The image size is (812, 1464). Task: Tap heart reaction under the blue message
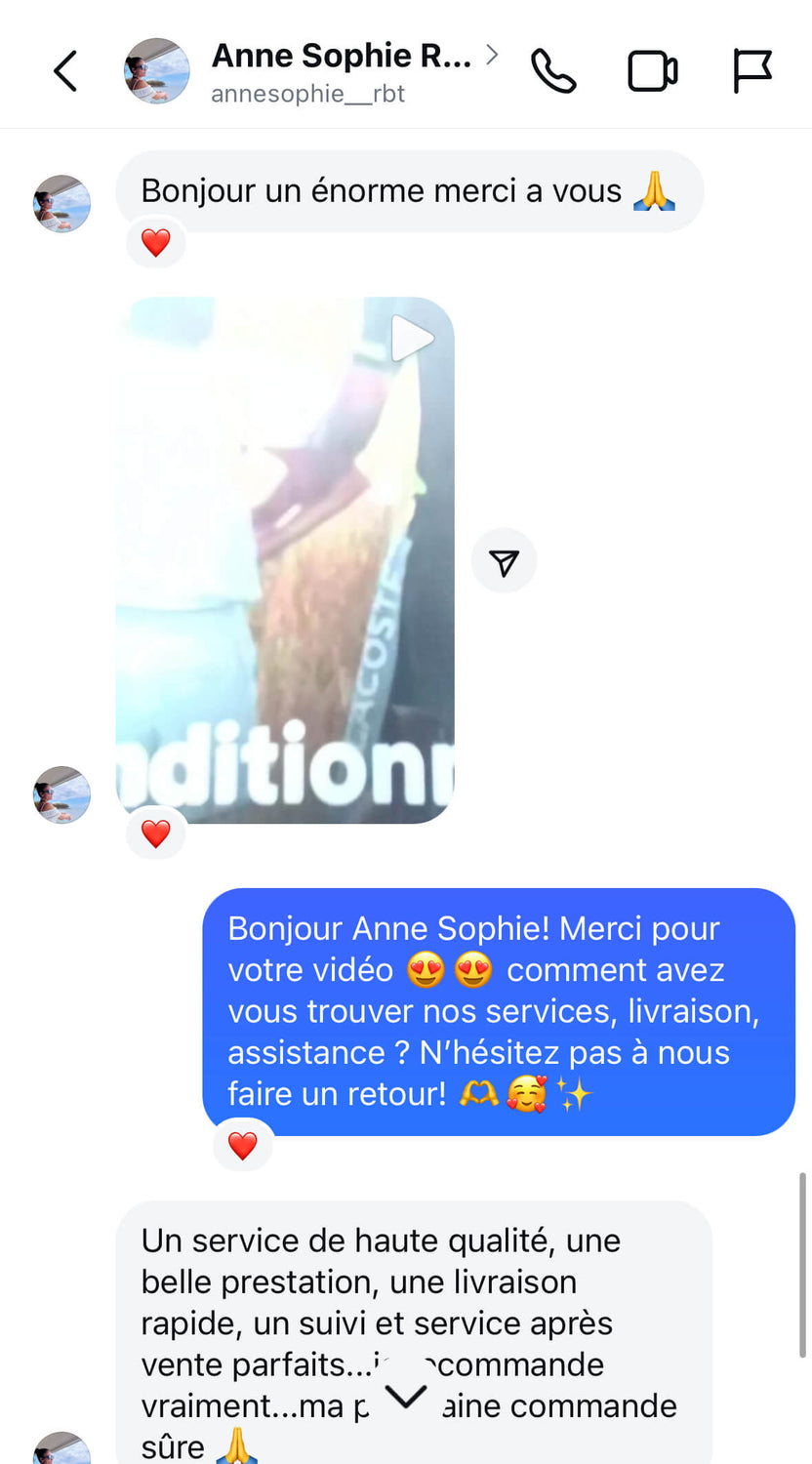(242, 1145)
